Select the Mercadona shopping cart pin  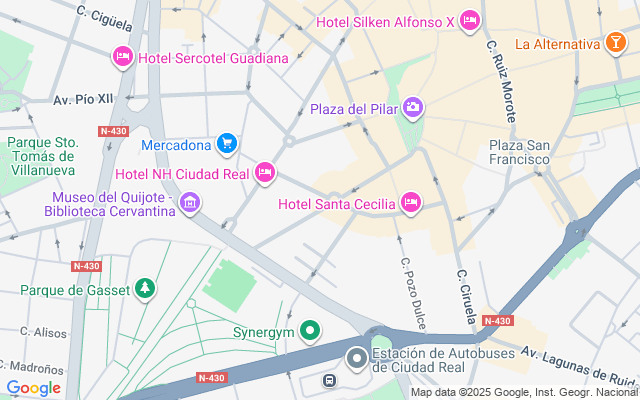pos(227,144)
